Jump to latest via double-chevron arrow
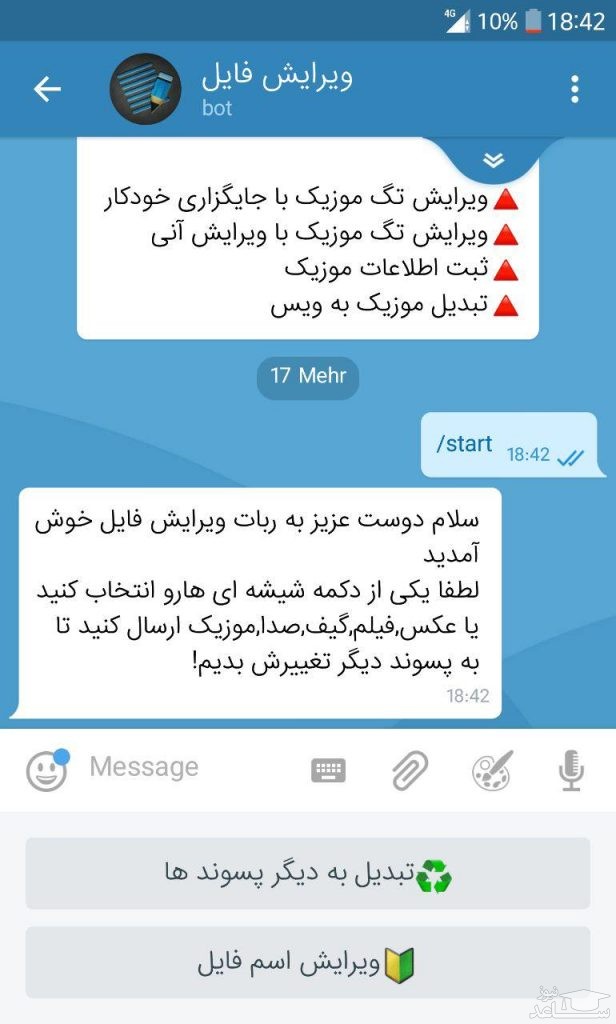Screen dimensions: 616x1024 pos(494,160)
